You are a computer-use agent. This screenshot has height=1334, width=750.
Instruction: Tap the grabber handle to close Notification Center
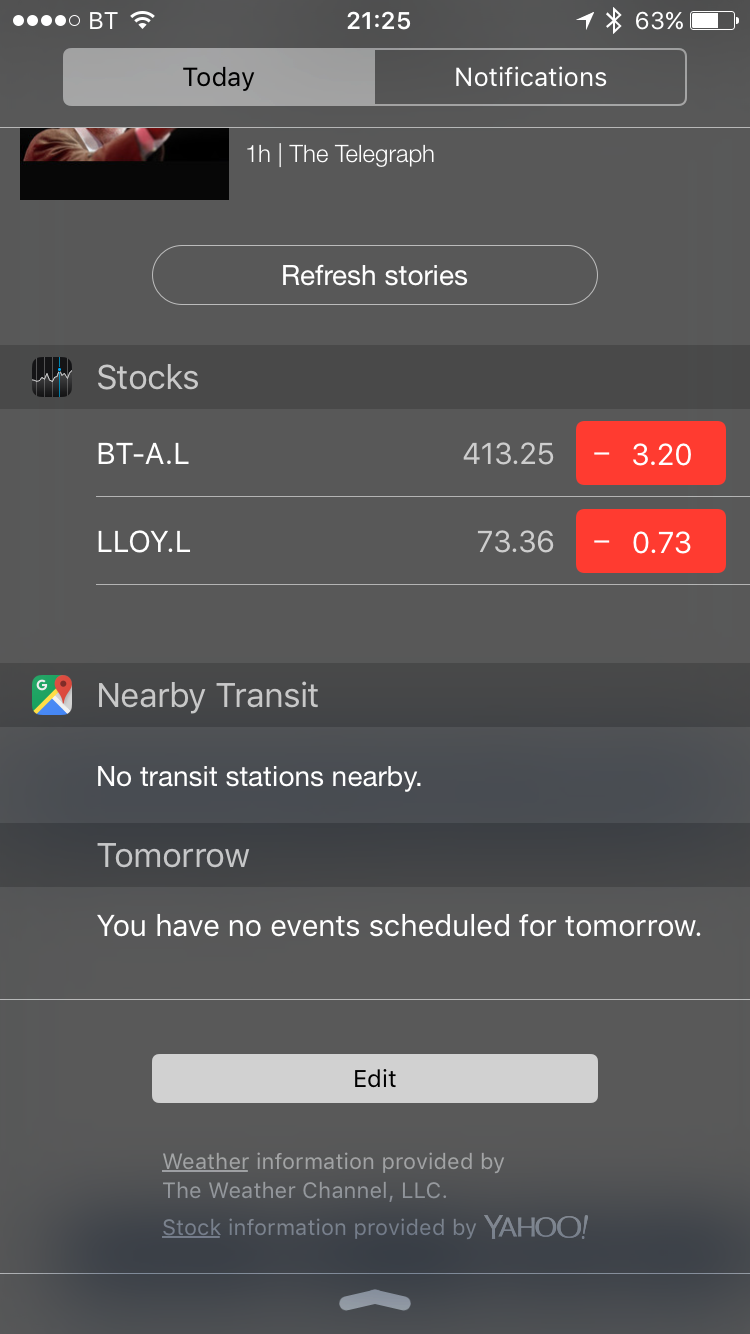point(375,1301)
